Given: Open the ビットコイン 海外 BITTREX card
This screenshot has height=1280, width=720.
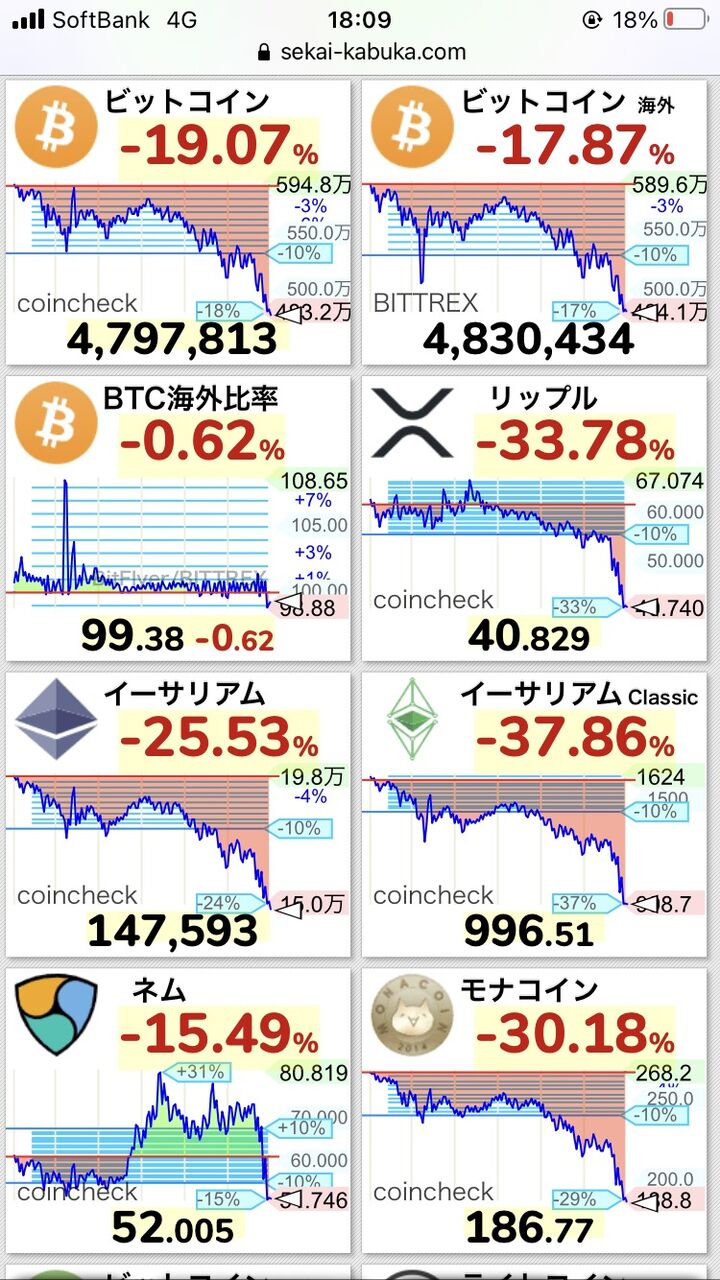Looking at the screenshot, I should pos(535,222).
